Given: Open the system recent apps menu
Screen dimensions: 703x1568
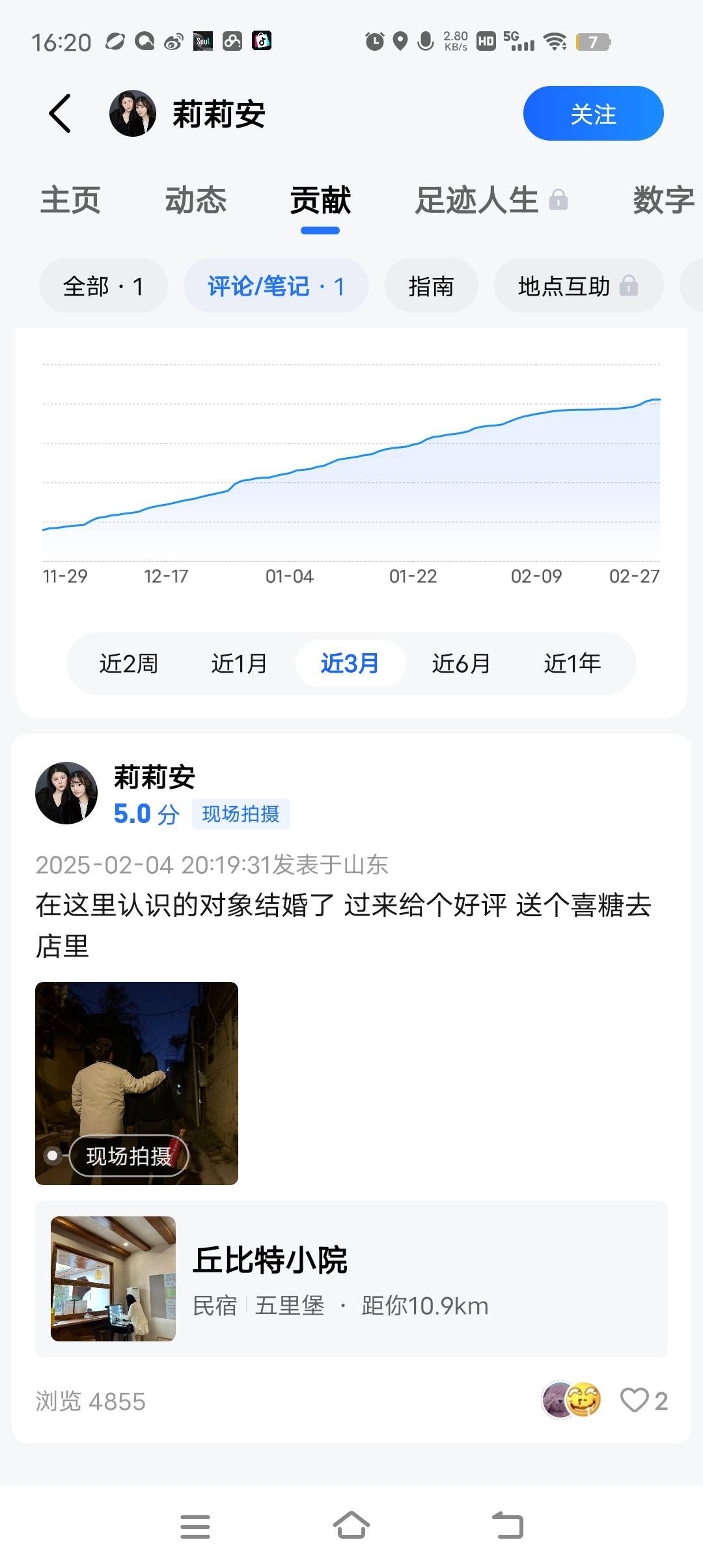Looking at the screenshot, I should pyautogui.click(x=195, y=1526).
